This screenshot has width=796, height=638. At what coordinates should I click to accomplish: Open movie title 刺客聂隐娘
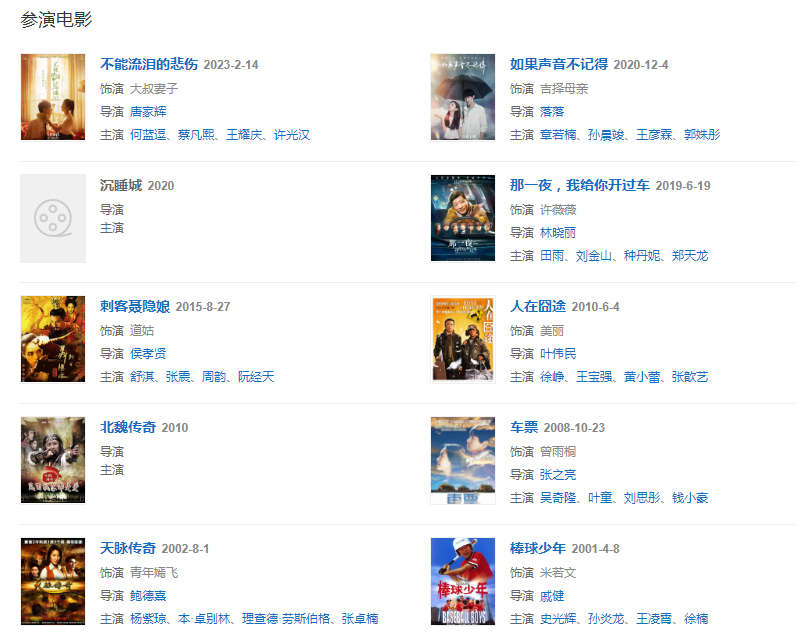click(135, 306)
